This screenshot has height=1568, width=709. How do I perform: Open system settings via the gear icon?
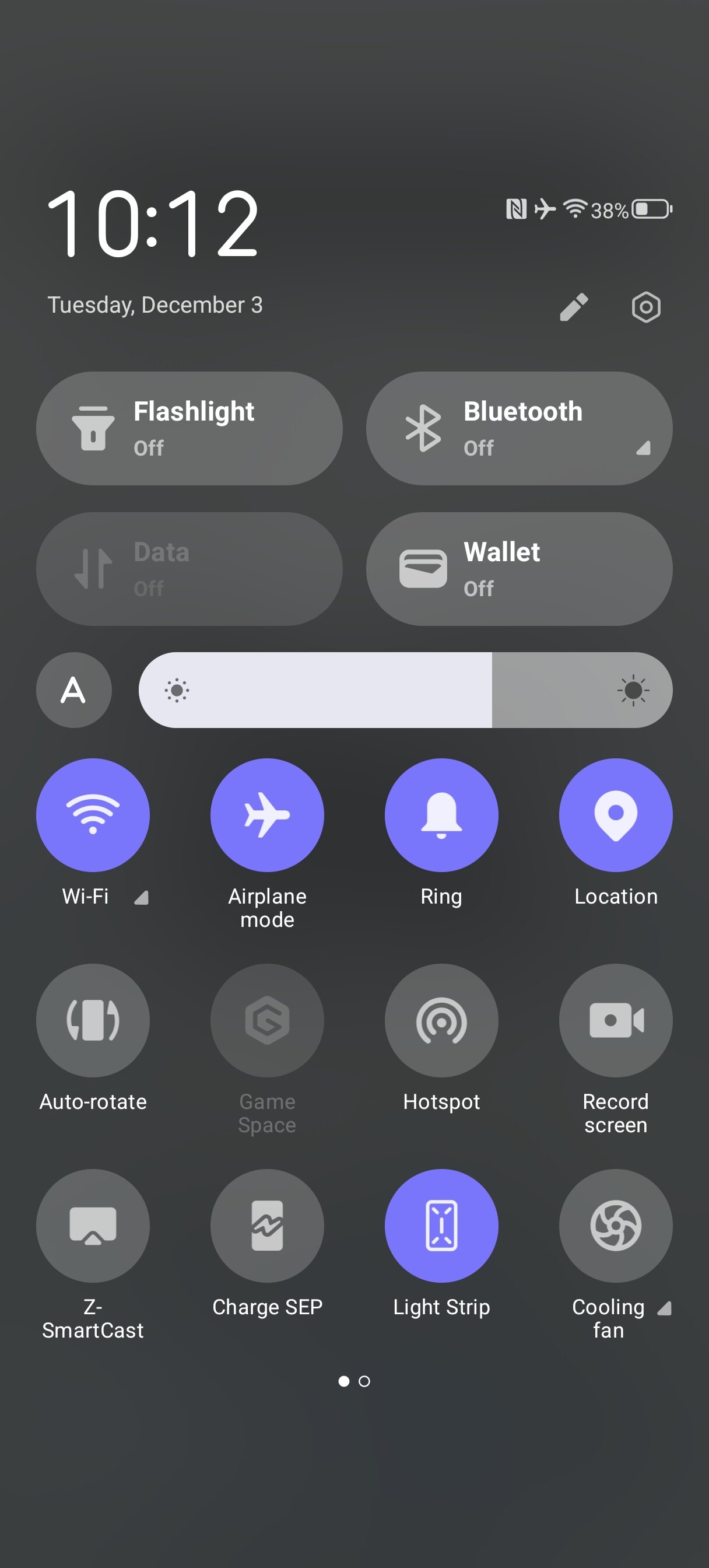645,307
